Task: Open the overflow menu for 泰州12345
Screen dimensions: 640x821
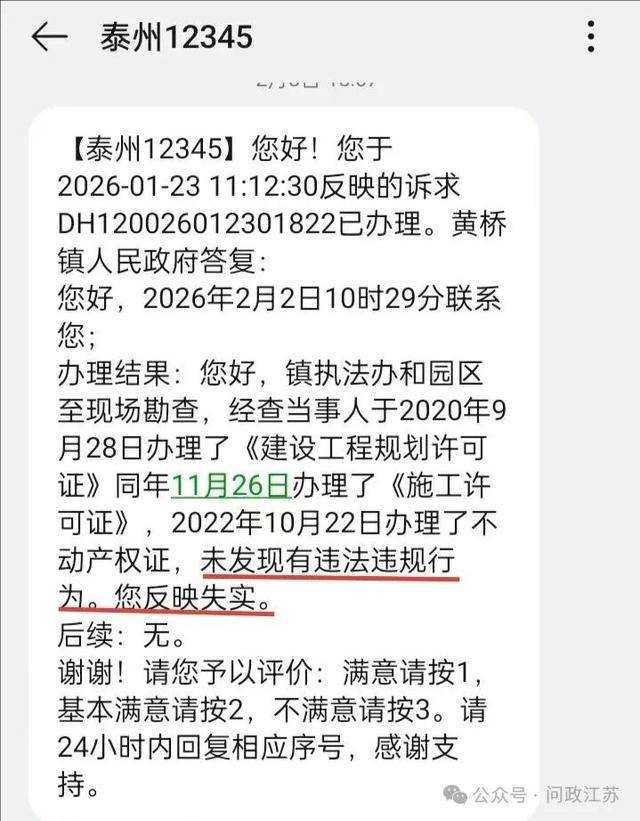Action: point(592,37)
